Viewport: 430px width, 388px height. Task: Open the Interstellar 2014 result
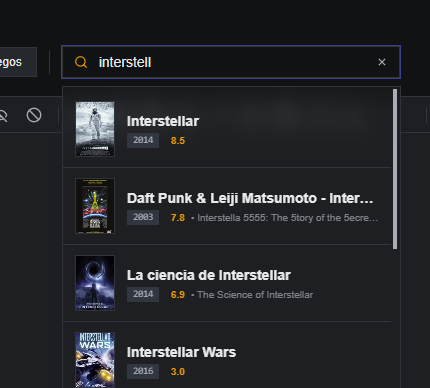pos(227,129)
